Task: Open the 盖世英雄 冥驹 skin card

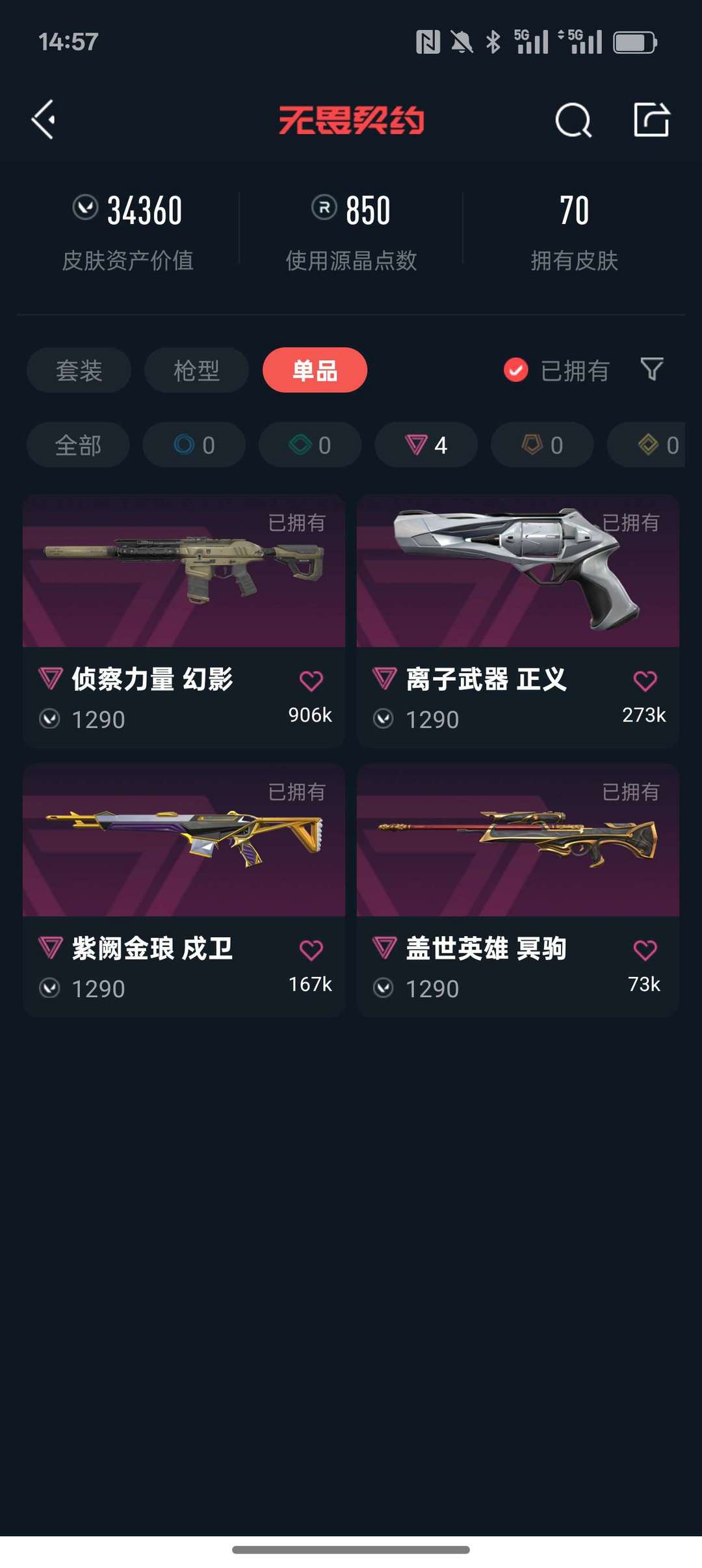Action: tap(518, 891)
